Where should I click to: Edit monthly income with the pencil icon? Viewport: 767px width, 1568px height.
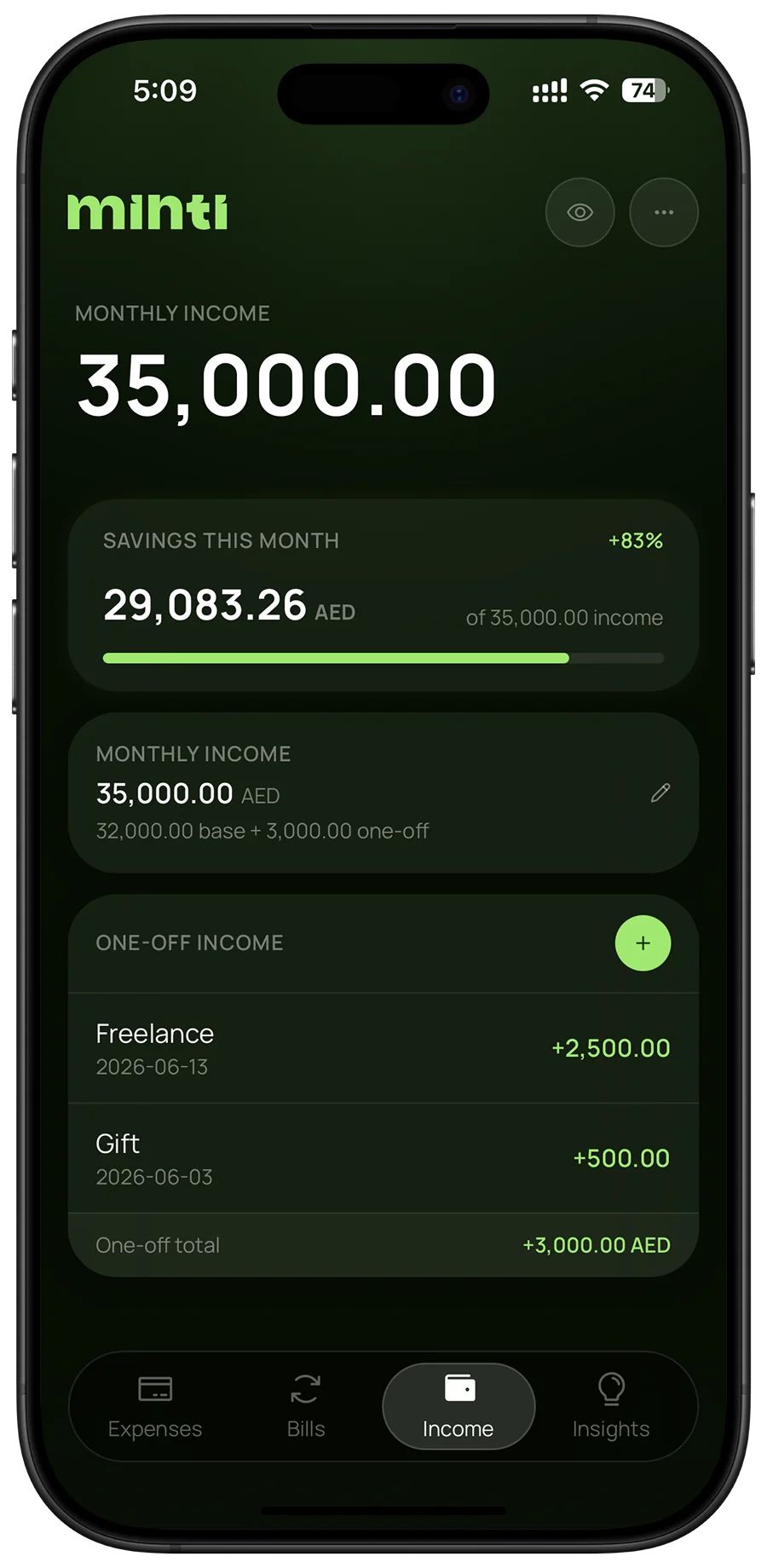660,793
